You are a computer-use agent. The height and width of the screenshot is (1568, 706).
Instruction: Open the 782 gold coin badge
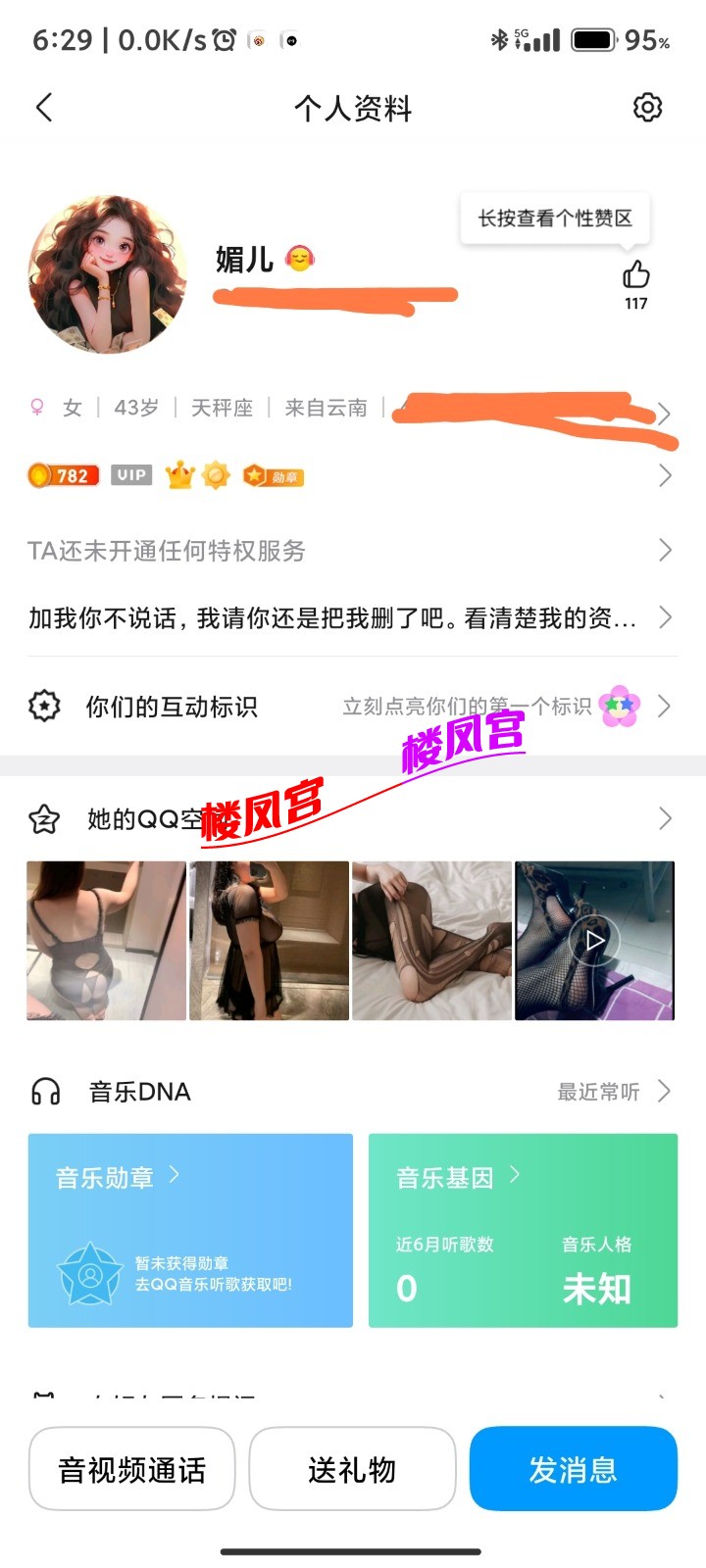[63, 475]
